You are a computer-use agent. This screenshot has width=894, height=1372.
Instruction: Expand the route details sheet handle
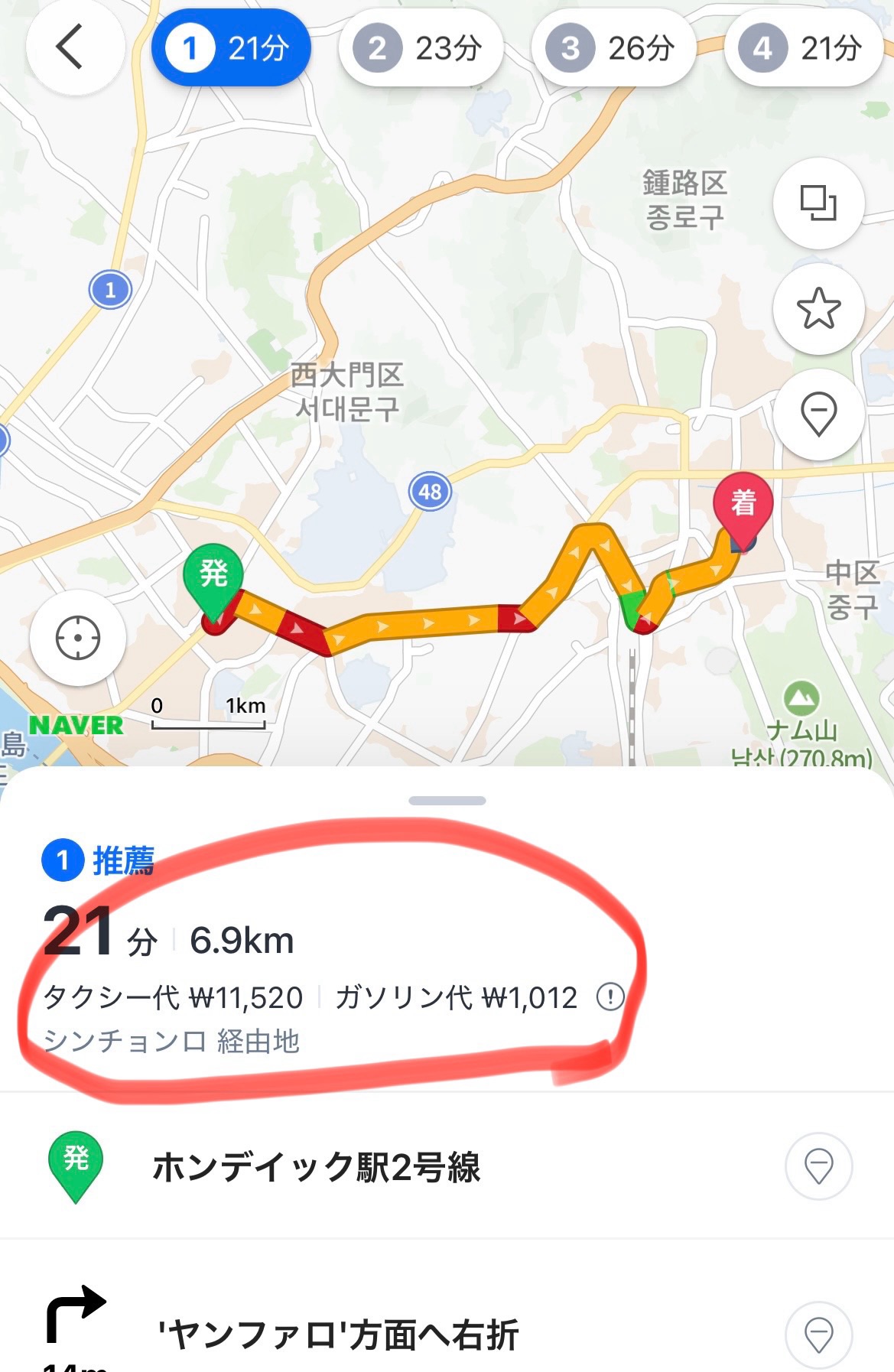(x=447, y=801)
